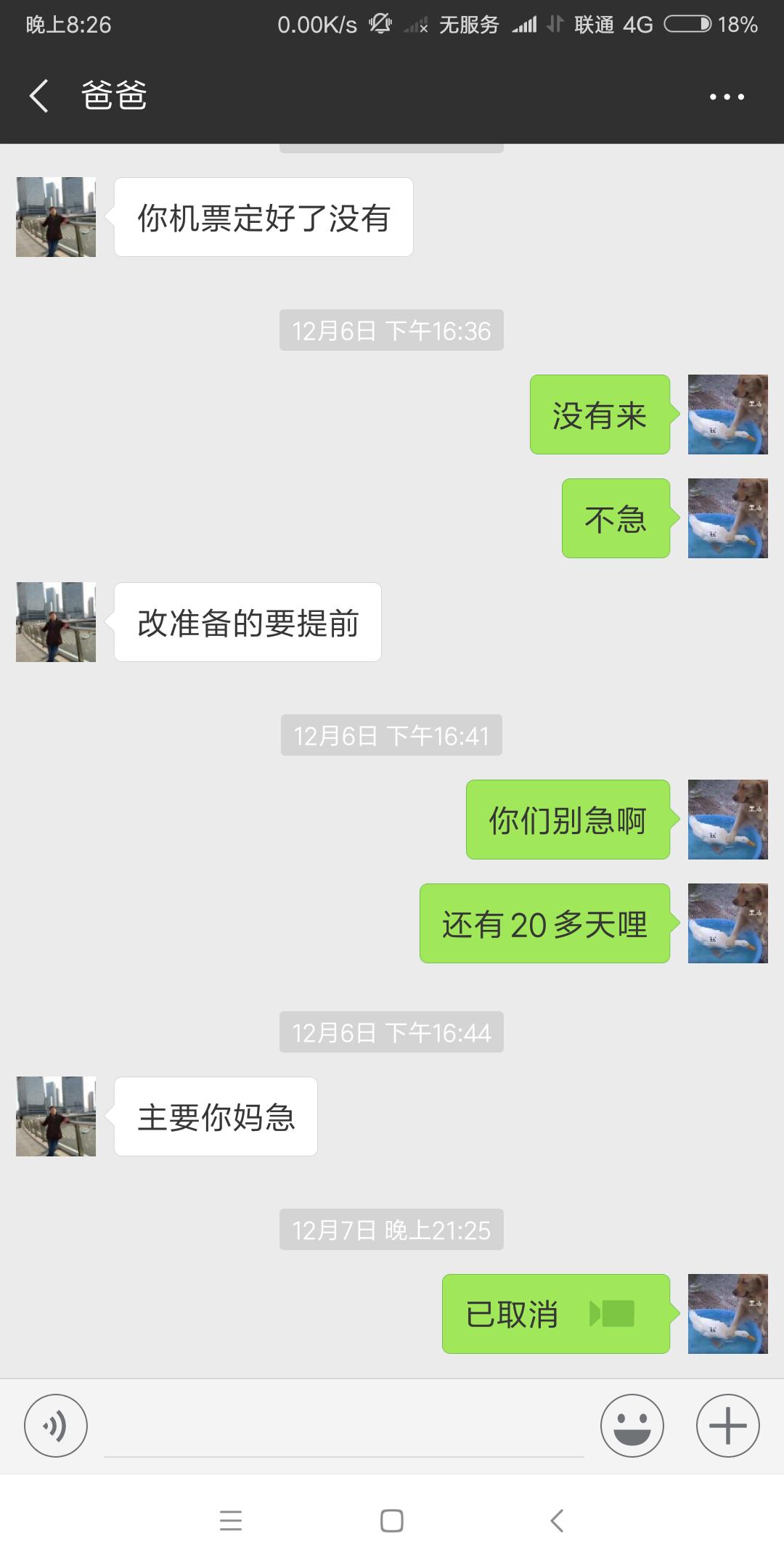Switch to voice message input
The height and width of the screenshot is (1568, 784).
56,1426
